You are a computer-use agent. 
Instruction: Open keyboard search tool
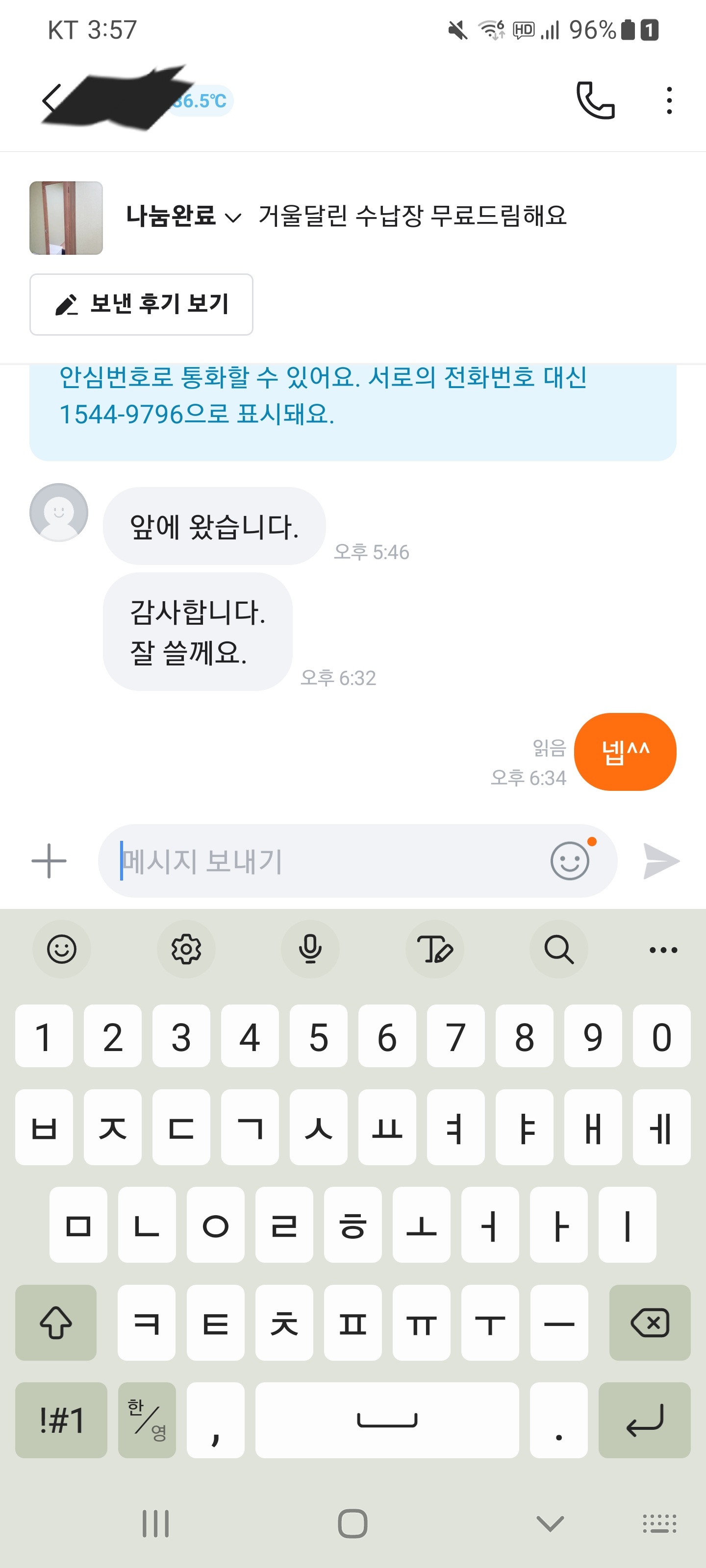[x=558, y=949]
